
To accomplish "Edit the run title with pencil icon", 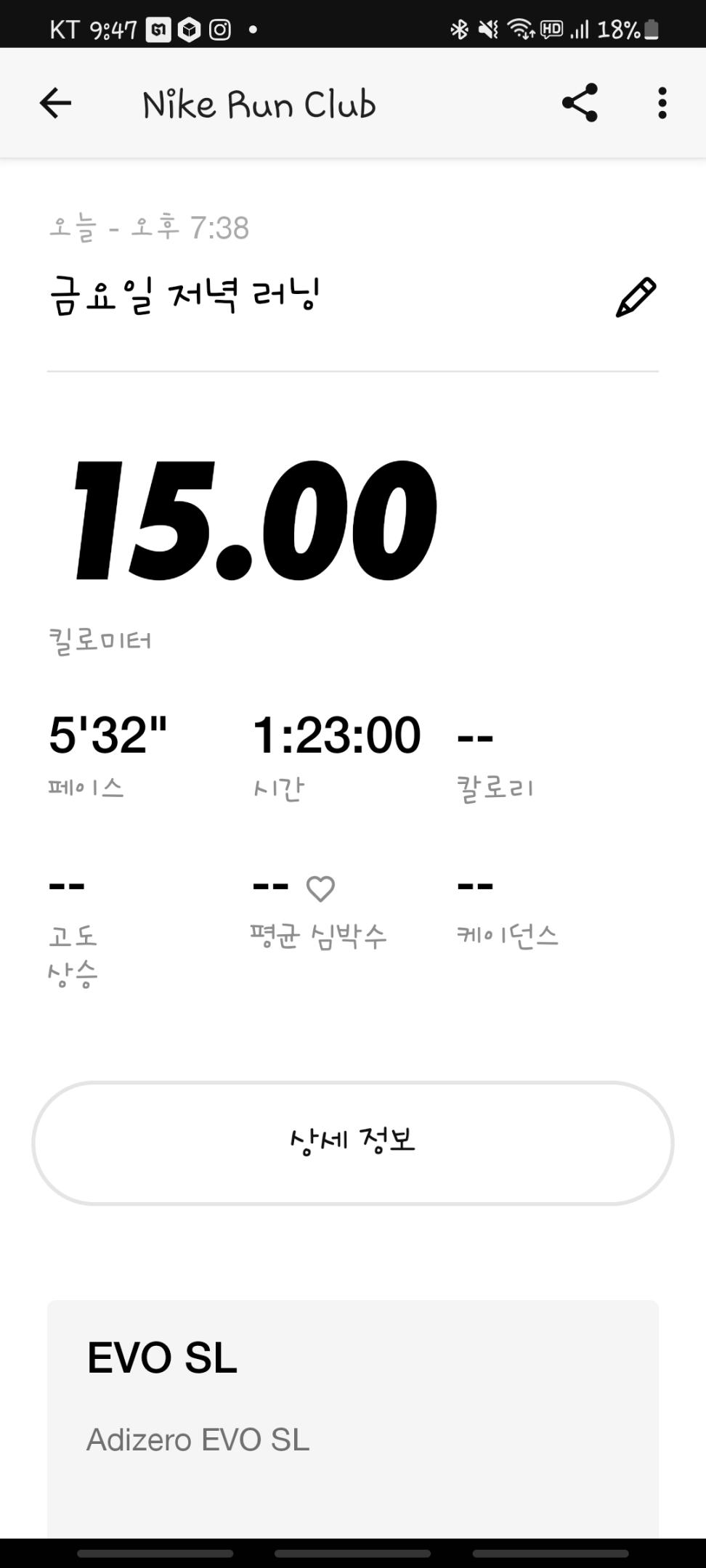I will click(636, 297).
